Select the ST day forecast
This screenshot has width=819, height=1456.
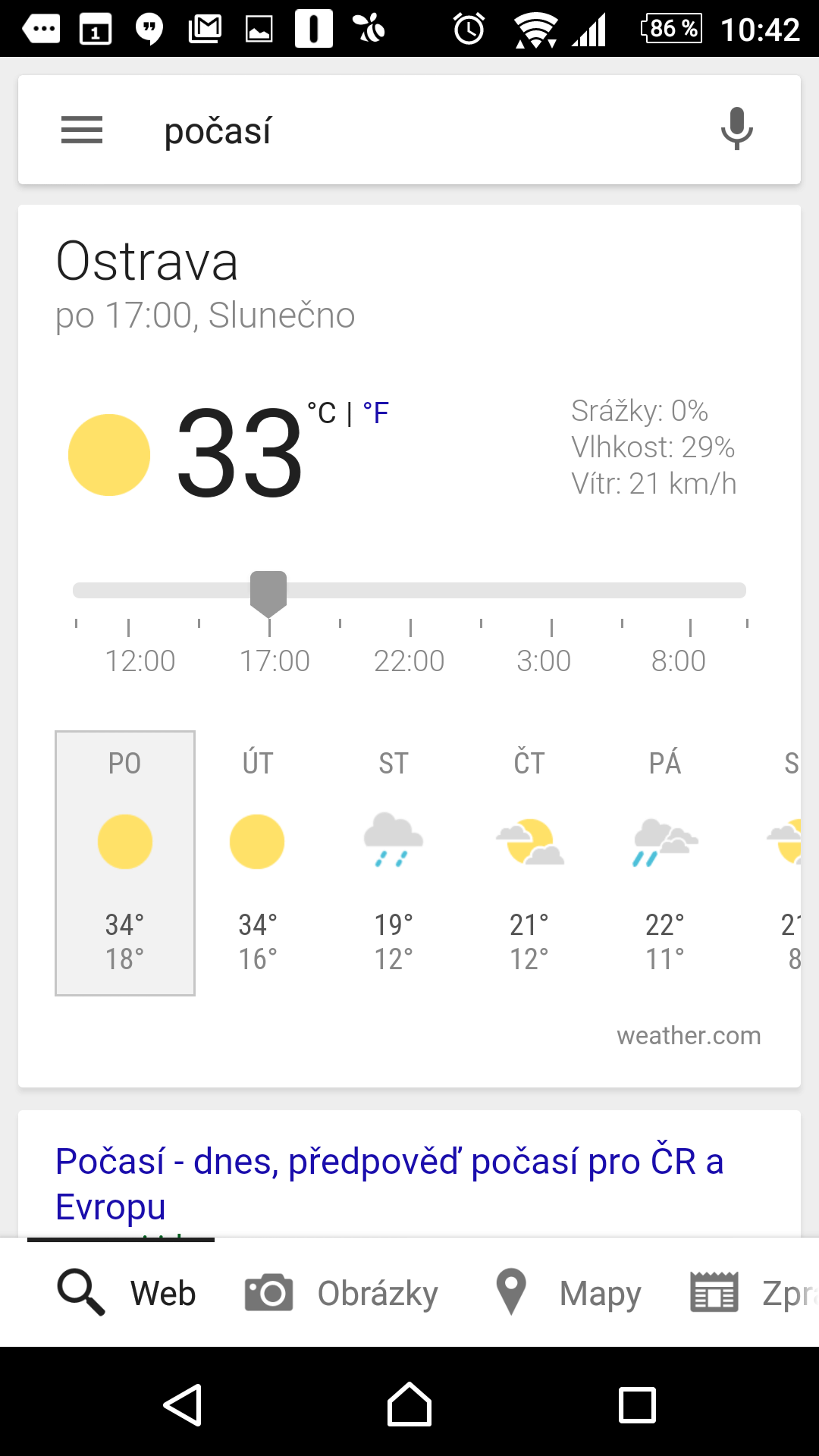click(x=394, y=863)
